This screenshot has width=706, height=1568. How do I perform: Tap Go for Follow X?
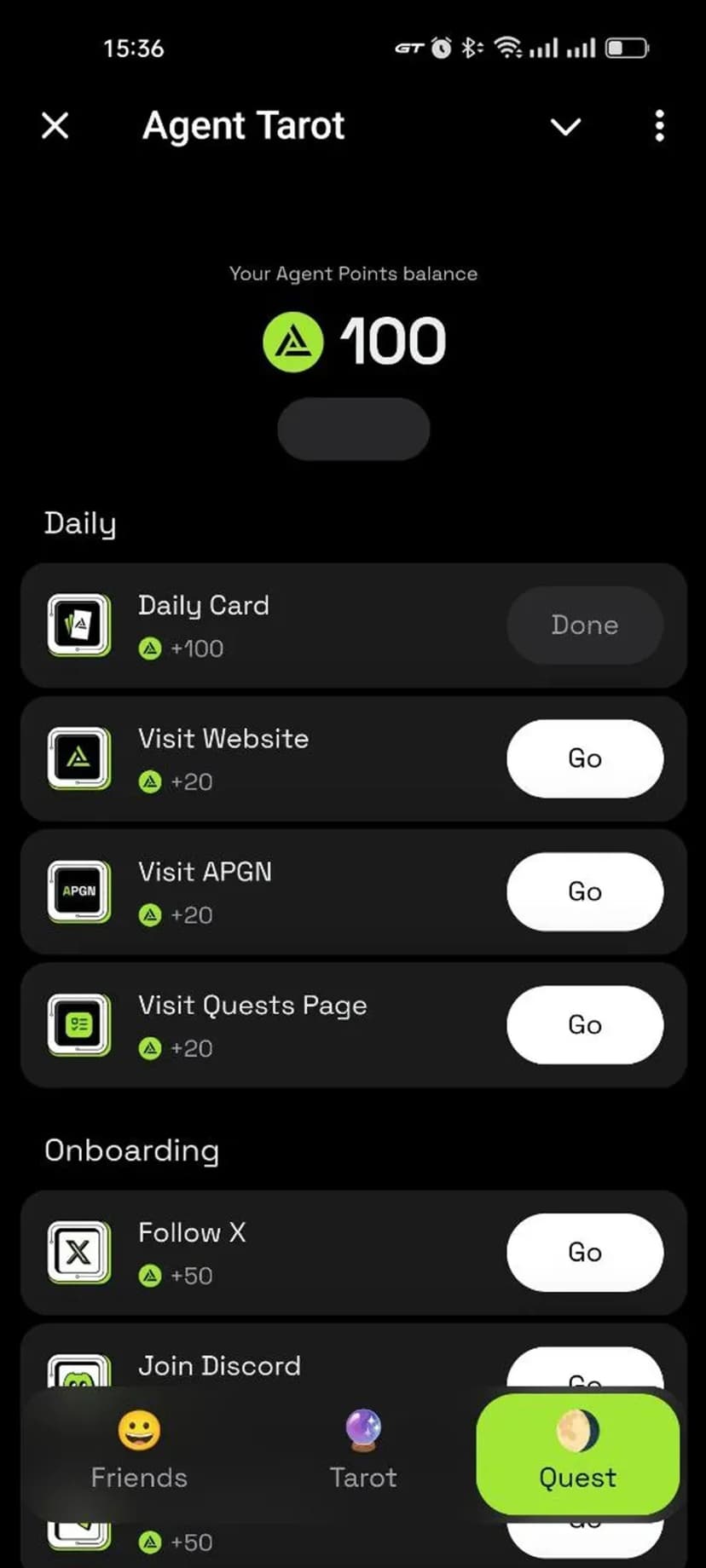(x=585, y=1252)
